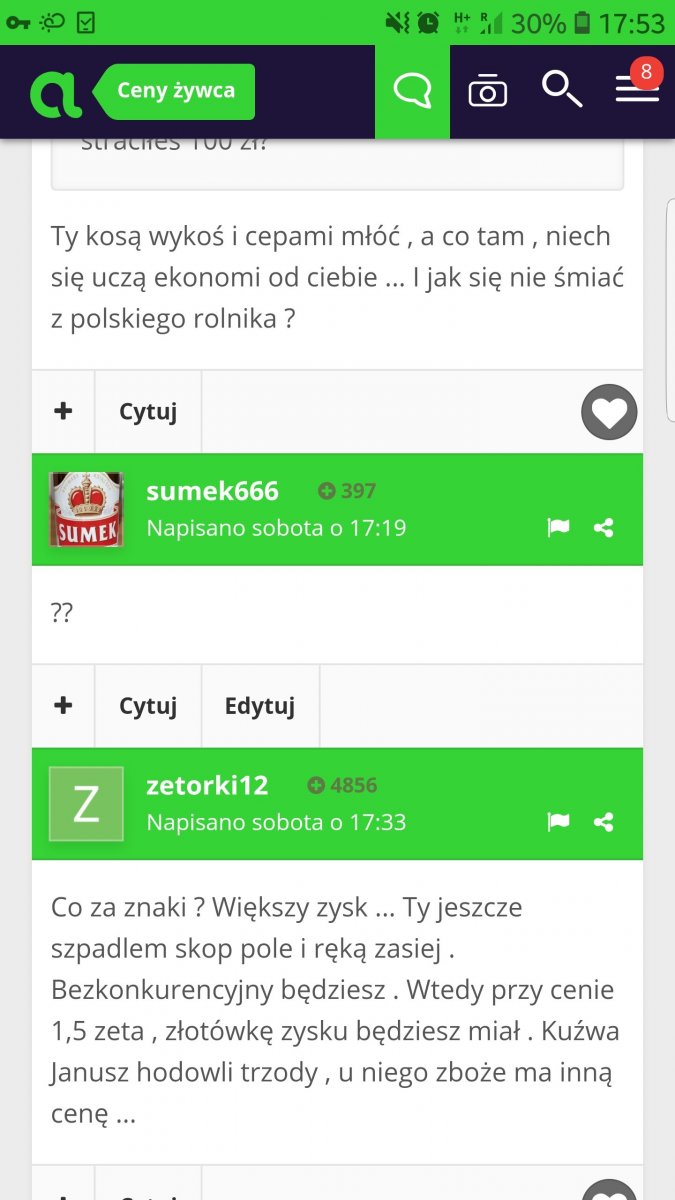Quote the post about polskiego rolnika

[x=148, y=411]
